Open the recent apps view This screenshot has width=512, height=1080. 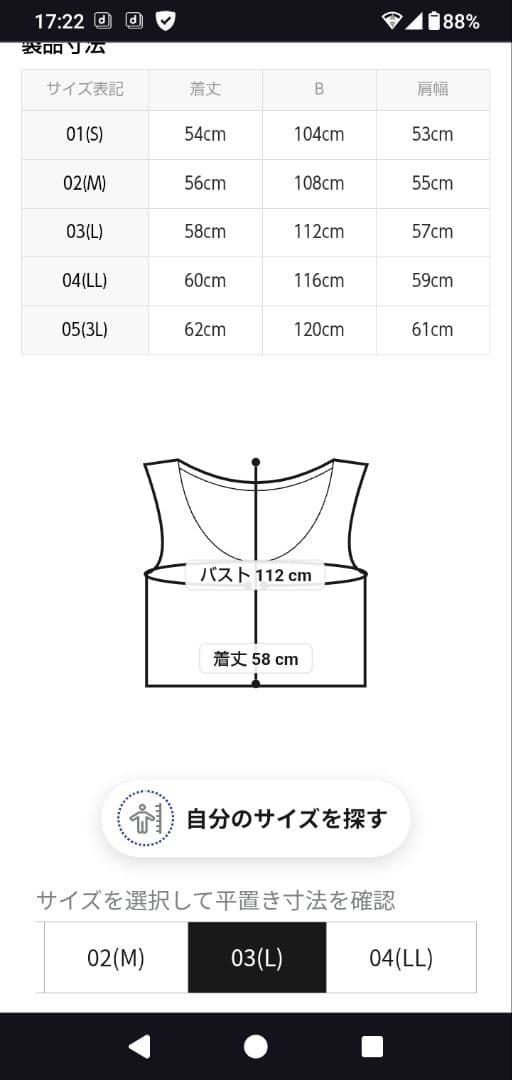(x=372, y=1046)
